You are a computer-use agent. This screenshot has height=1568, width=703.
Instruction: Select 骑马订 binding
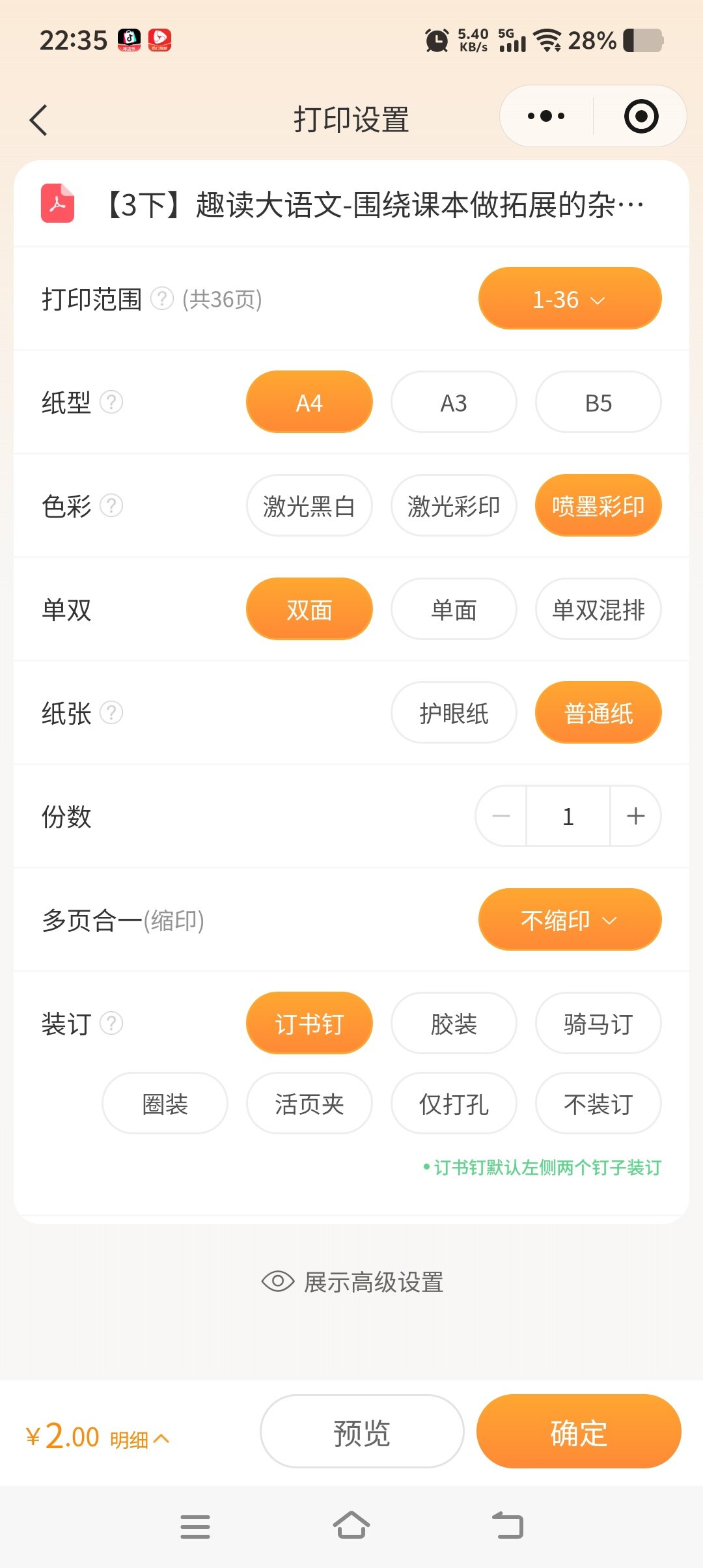pos(598,1024)
